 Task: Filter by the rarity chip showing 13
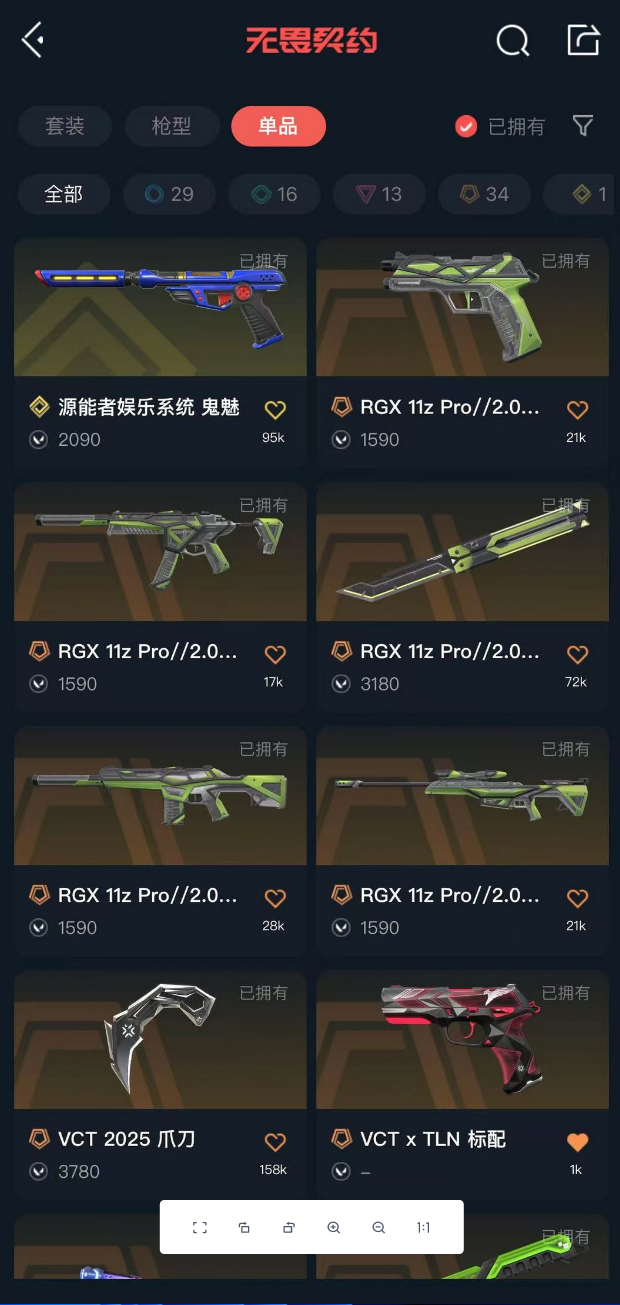(379, 194)
